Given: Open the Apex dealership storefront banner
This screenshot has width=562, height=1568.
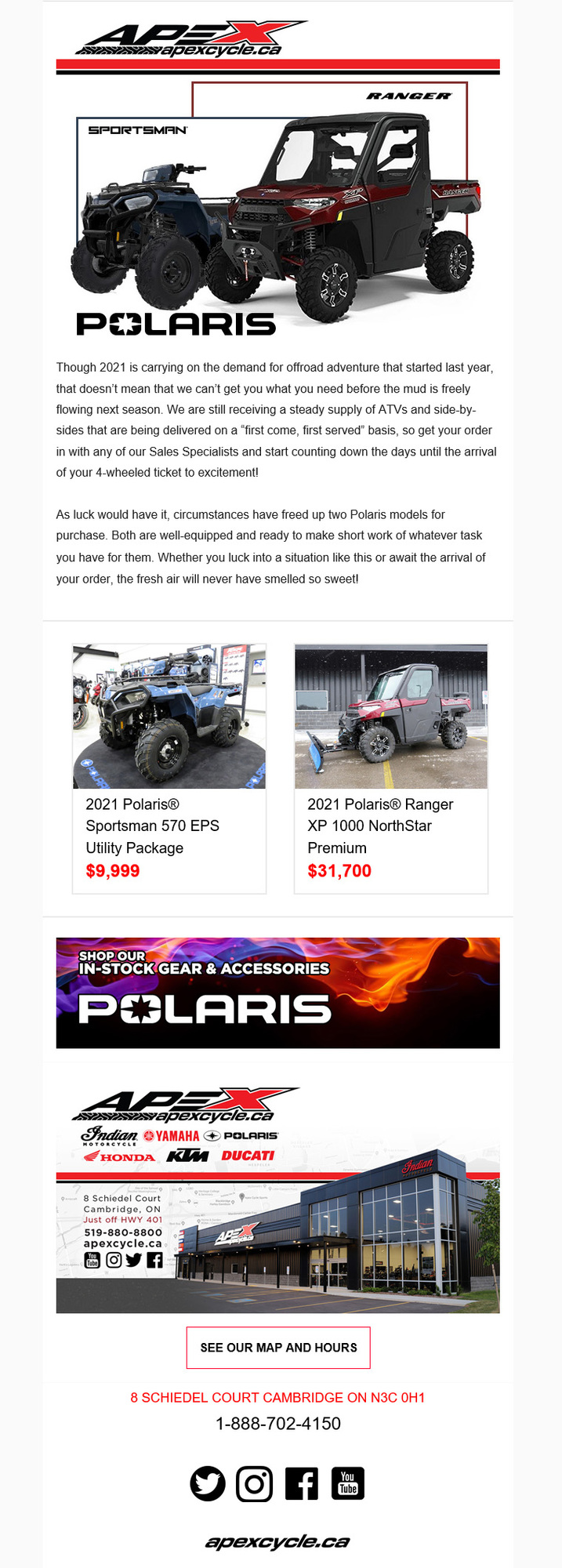Looking at the screenshot, I should click(x=277, y=1200).
